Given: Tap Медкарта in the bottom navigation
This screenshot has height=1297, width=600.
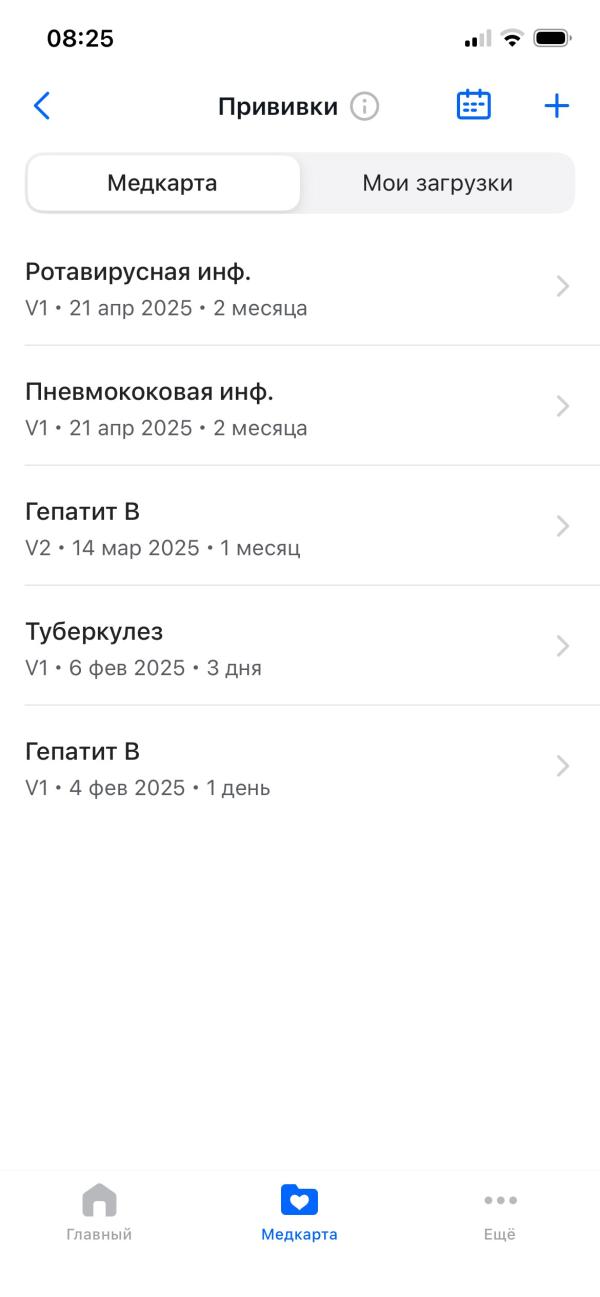Looking at the screenshot, I should click(299, 1212).
